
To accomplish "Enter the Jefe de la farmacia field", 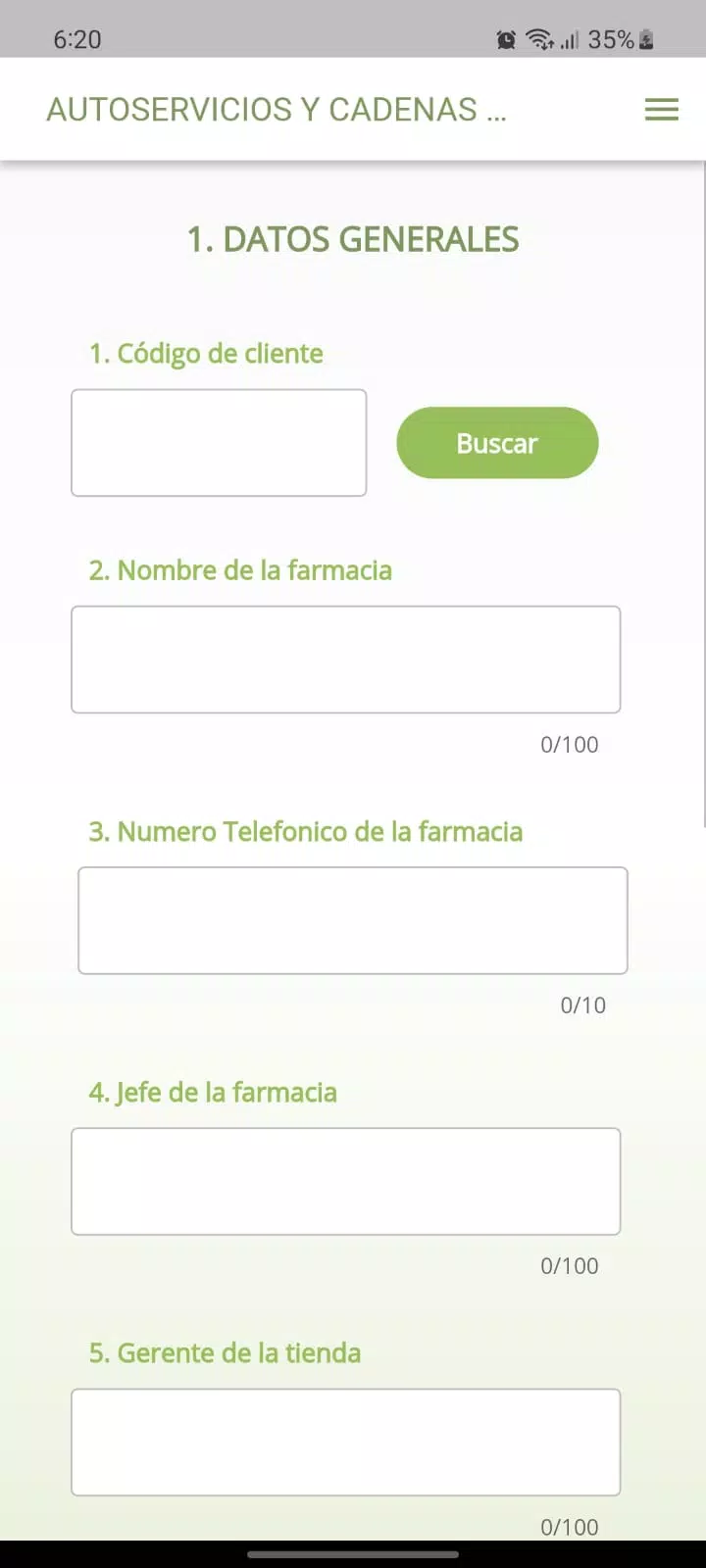I will point(346,1181).
